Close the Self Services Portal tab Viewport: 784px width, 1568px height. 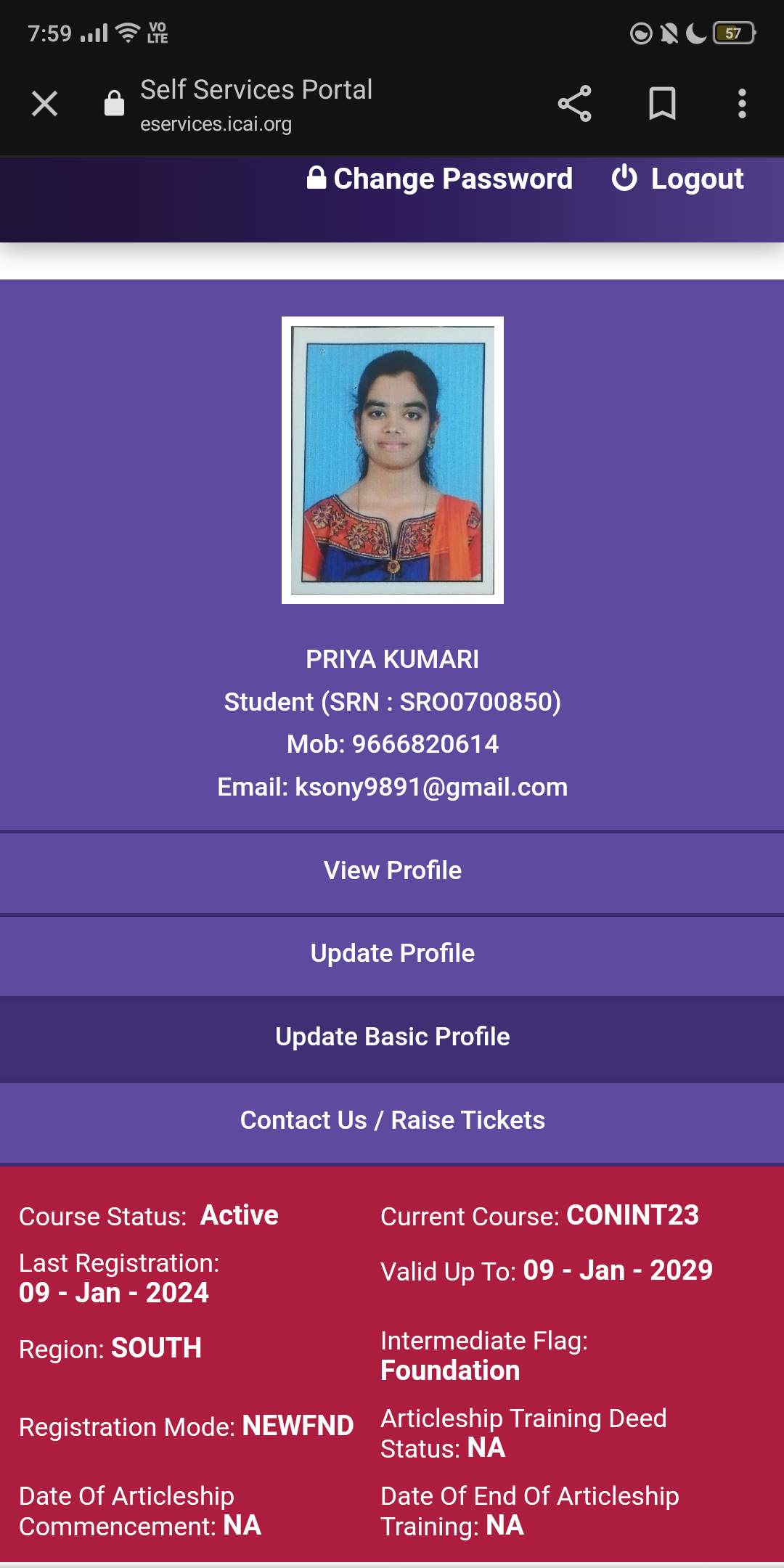[x=44, y=104]
